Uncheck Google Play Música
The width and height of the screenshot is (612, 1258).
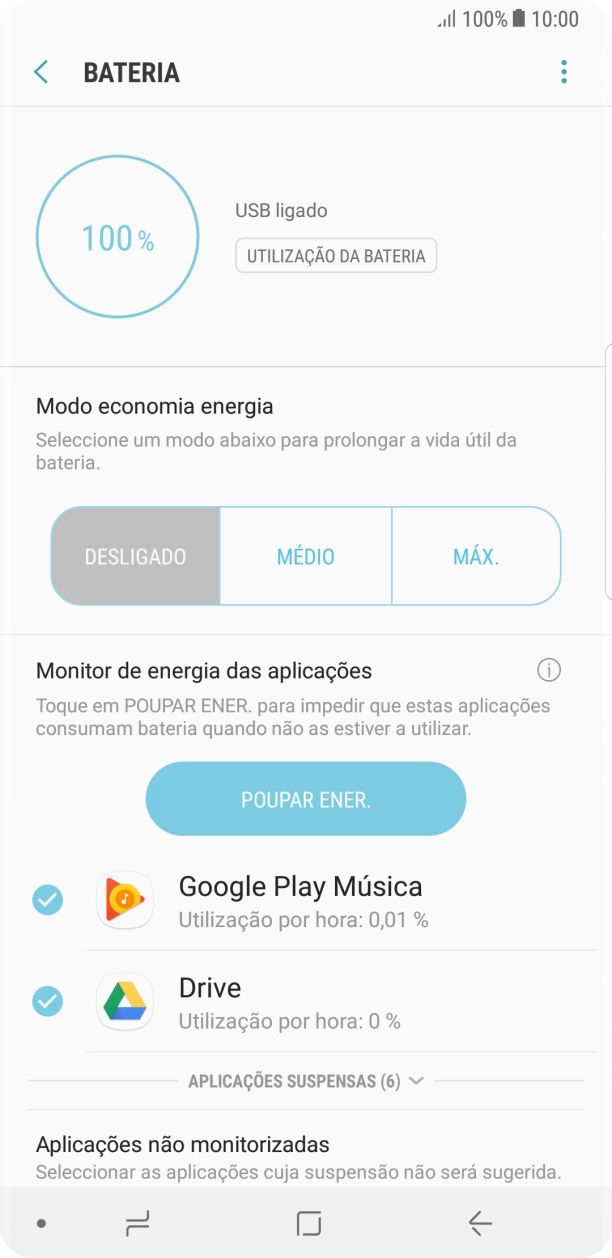(x=47, y=900)
